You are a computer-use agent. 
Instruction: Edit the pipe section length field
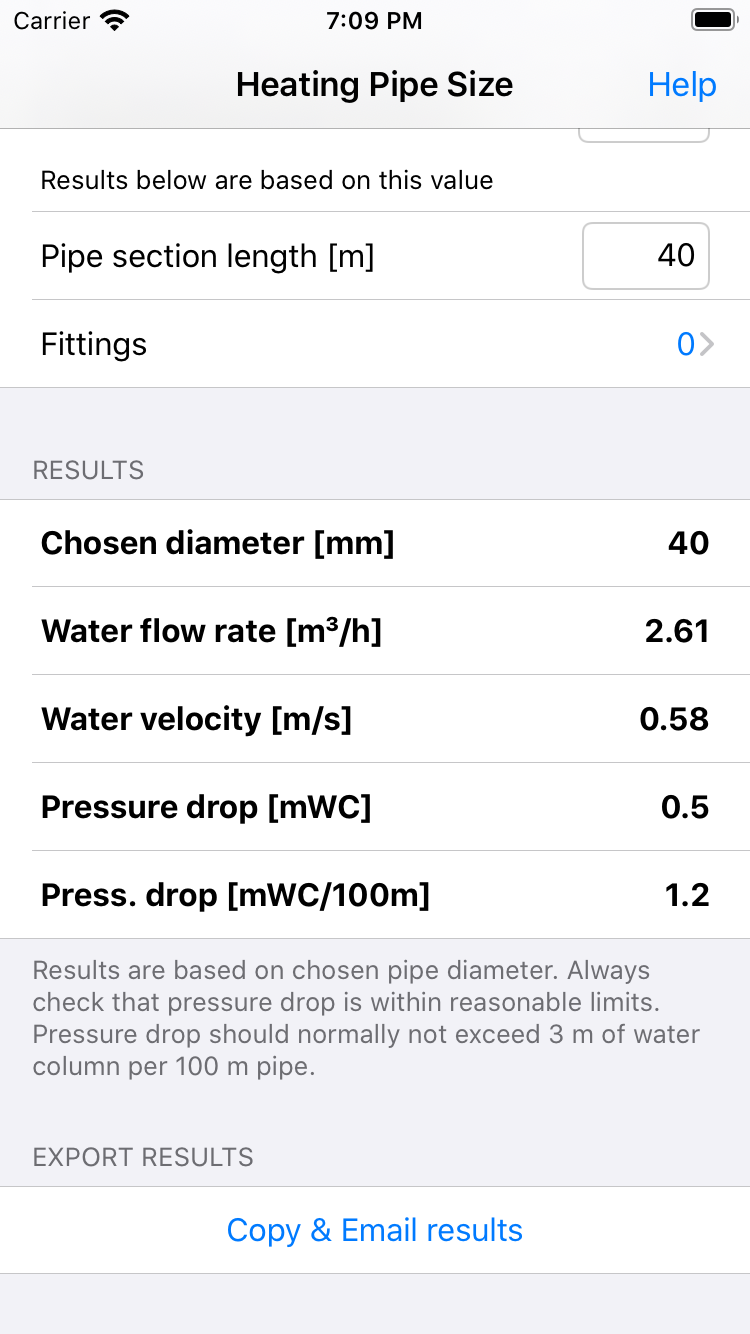[x=646, y=256]
